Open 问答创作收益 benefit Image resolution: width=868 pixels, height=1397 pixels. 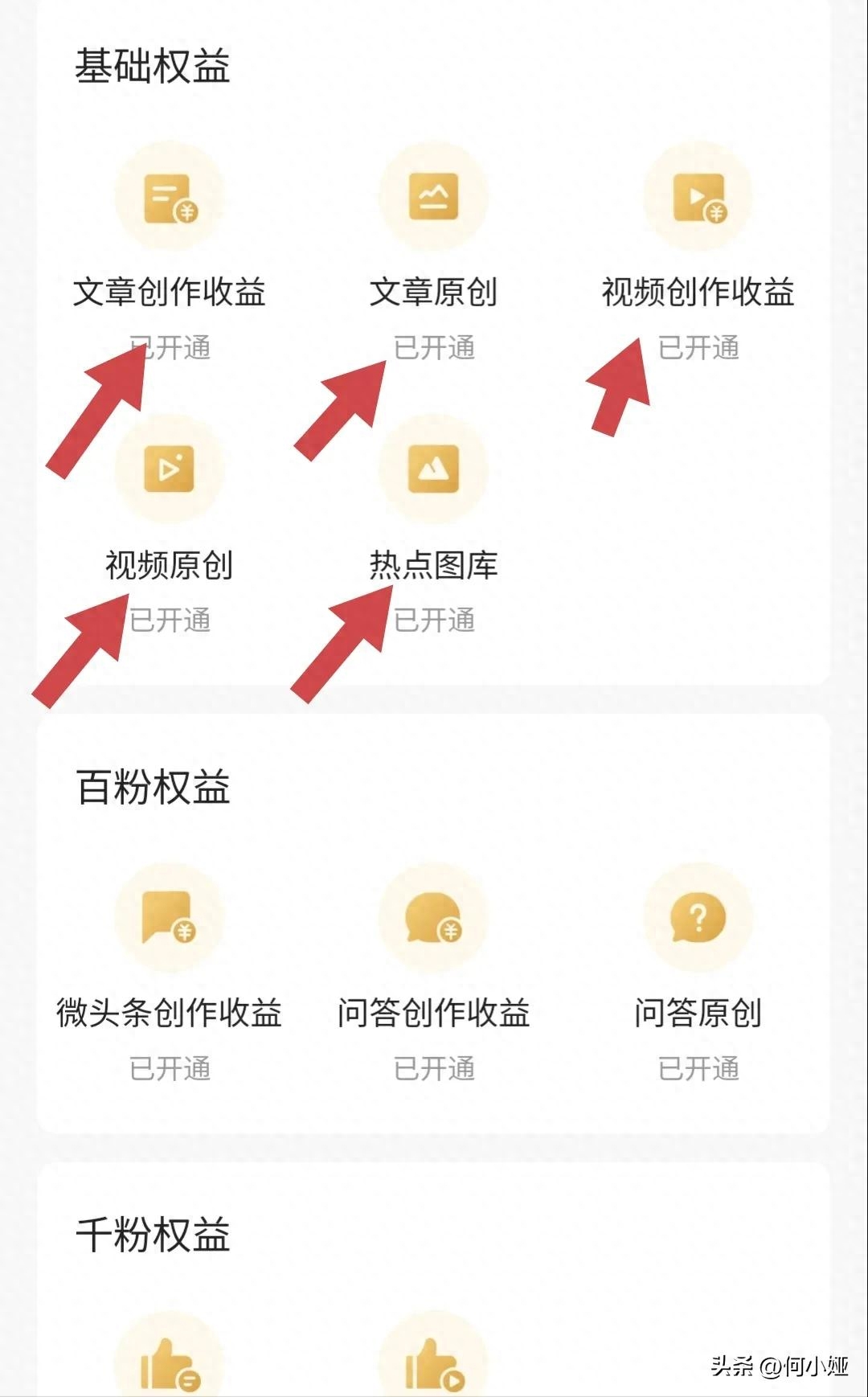(433, 918)
